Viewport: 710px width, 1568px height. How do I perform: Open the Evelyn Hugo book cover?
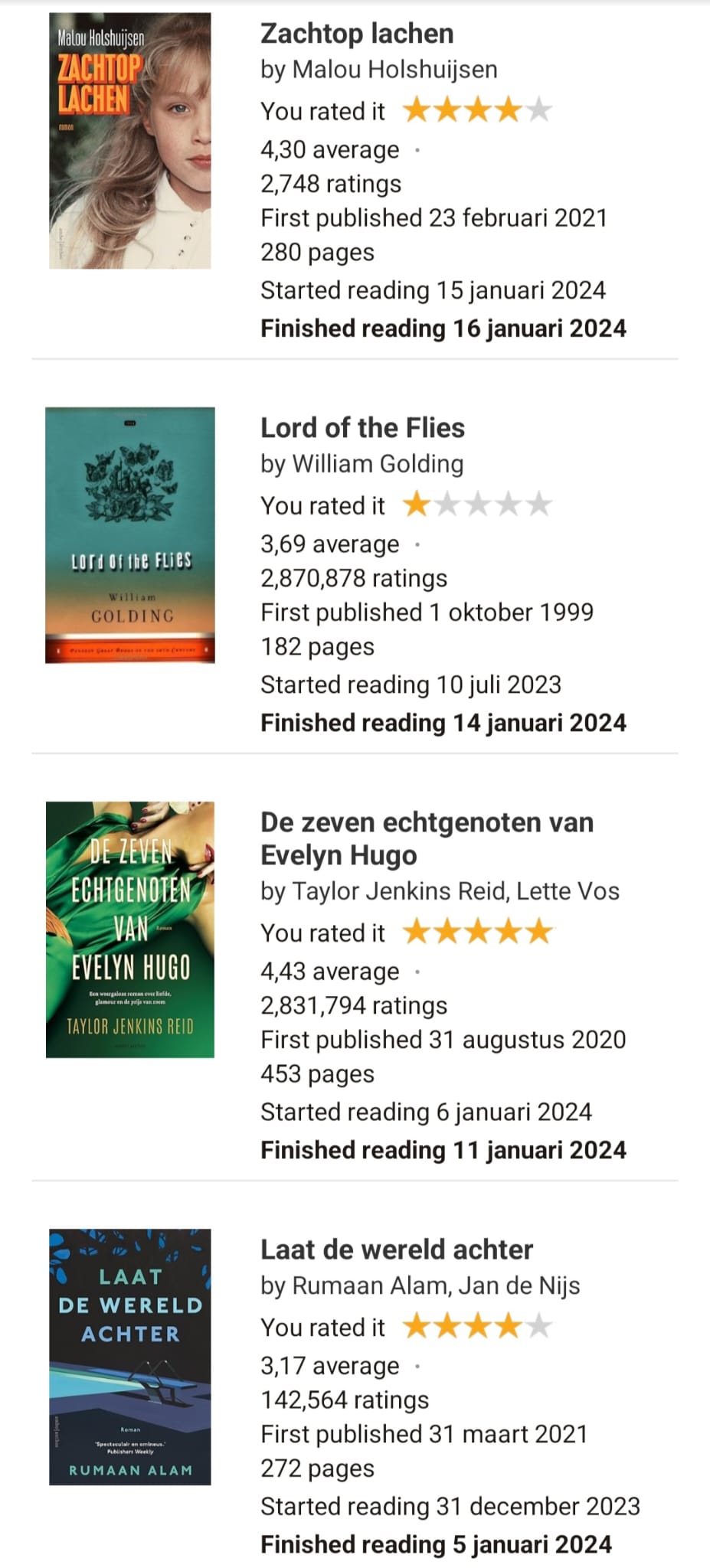[x=130, y=929]
